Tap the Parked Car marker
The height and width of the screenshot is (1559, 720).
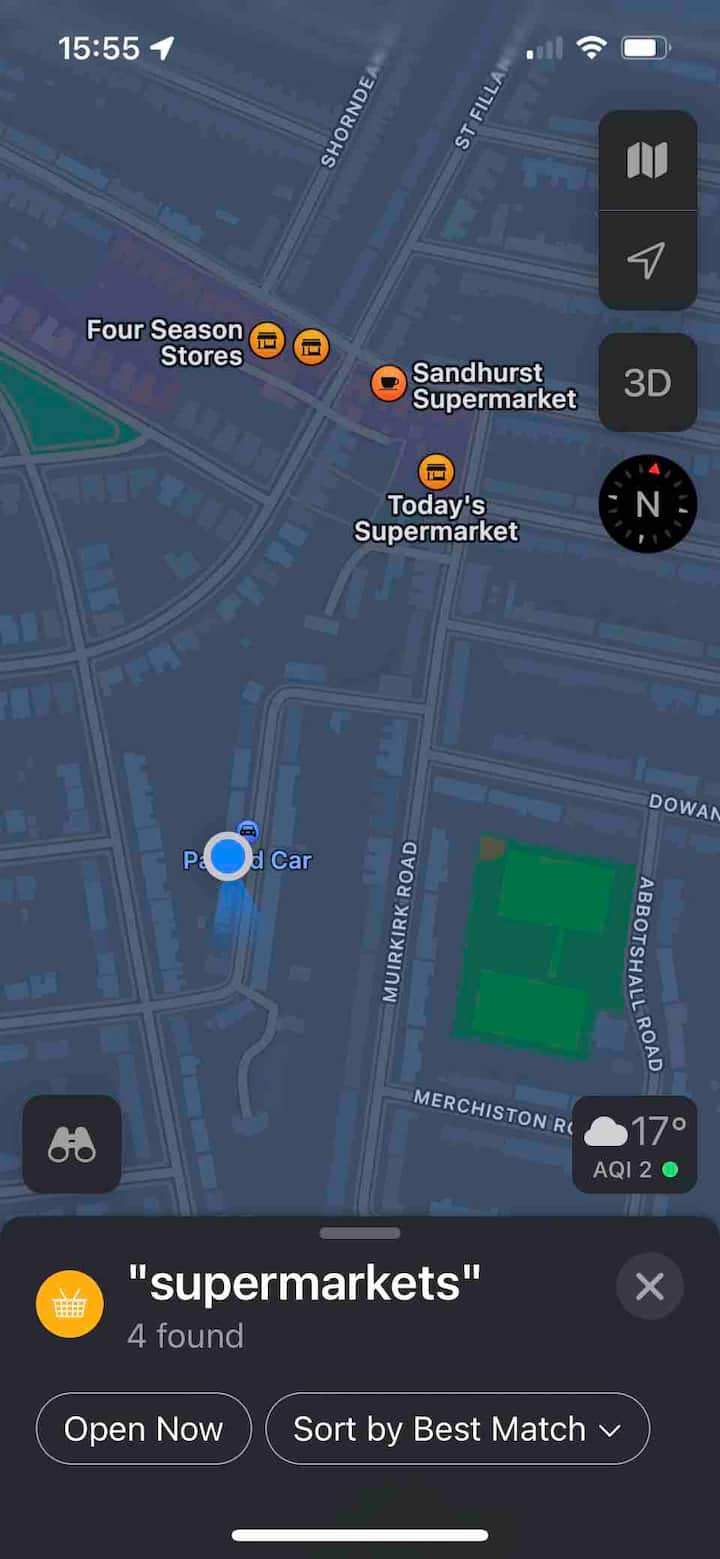(x=249, y=831)
